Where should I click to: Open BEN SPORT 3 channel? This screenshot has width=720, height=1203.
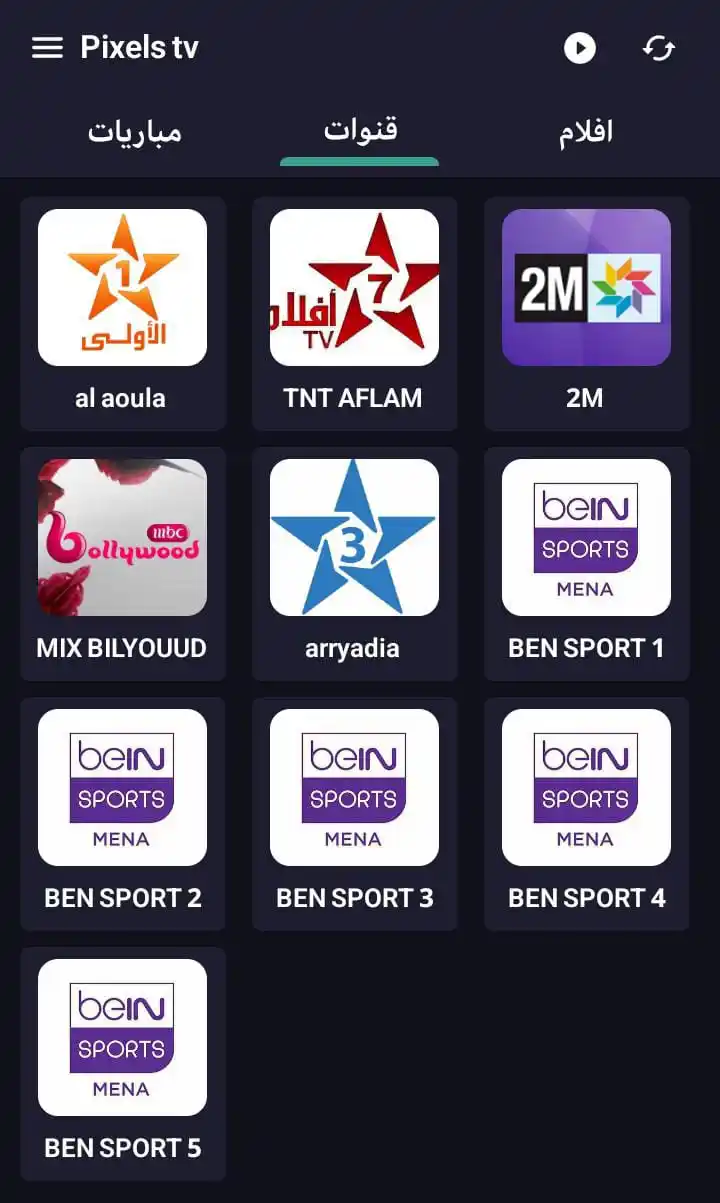pyautogui.click(x=354, y=812)
